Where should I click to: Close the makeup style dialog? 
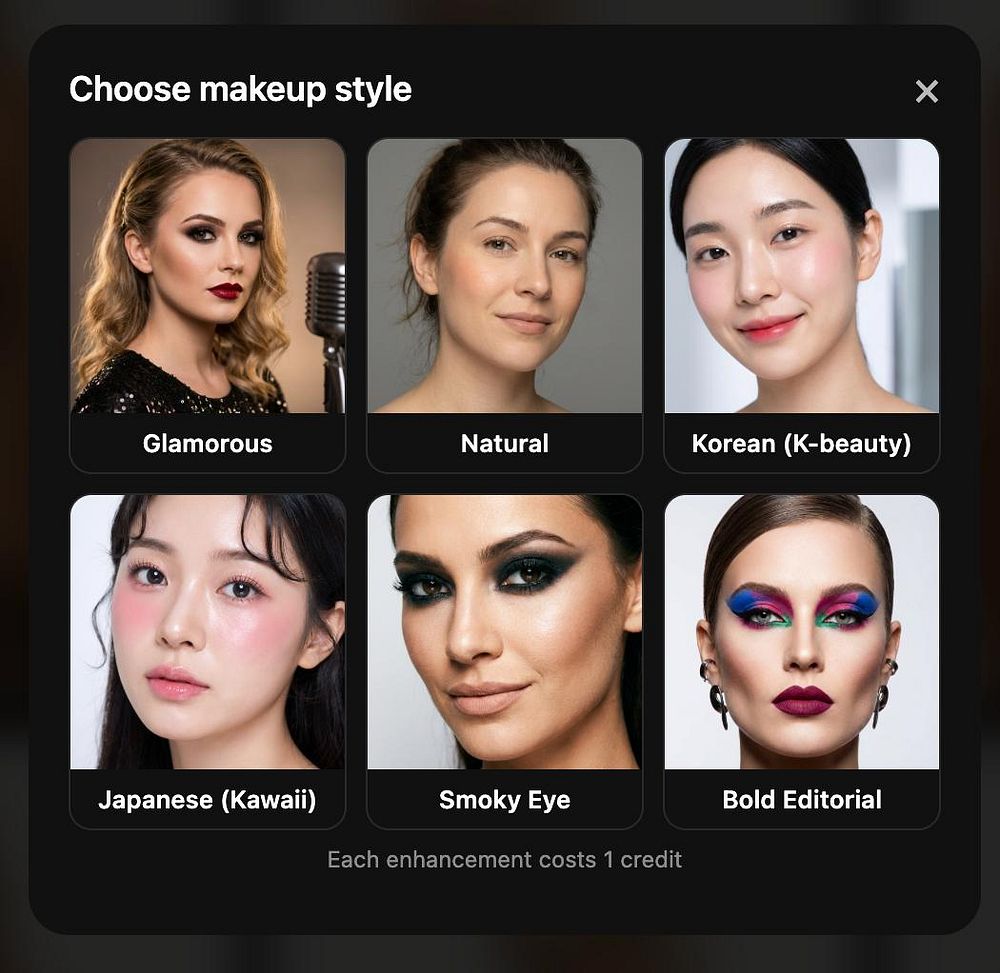point(926,92)
